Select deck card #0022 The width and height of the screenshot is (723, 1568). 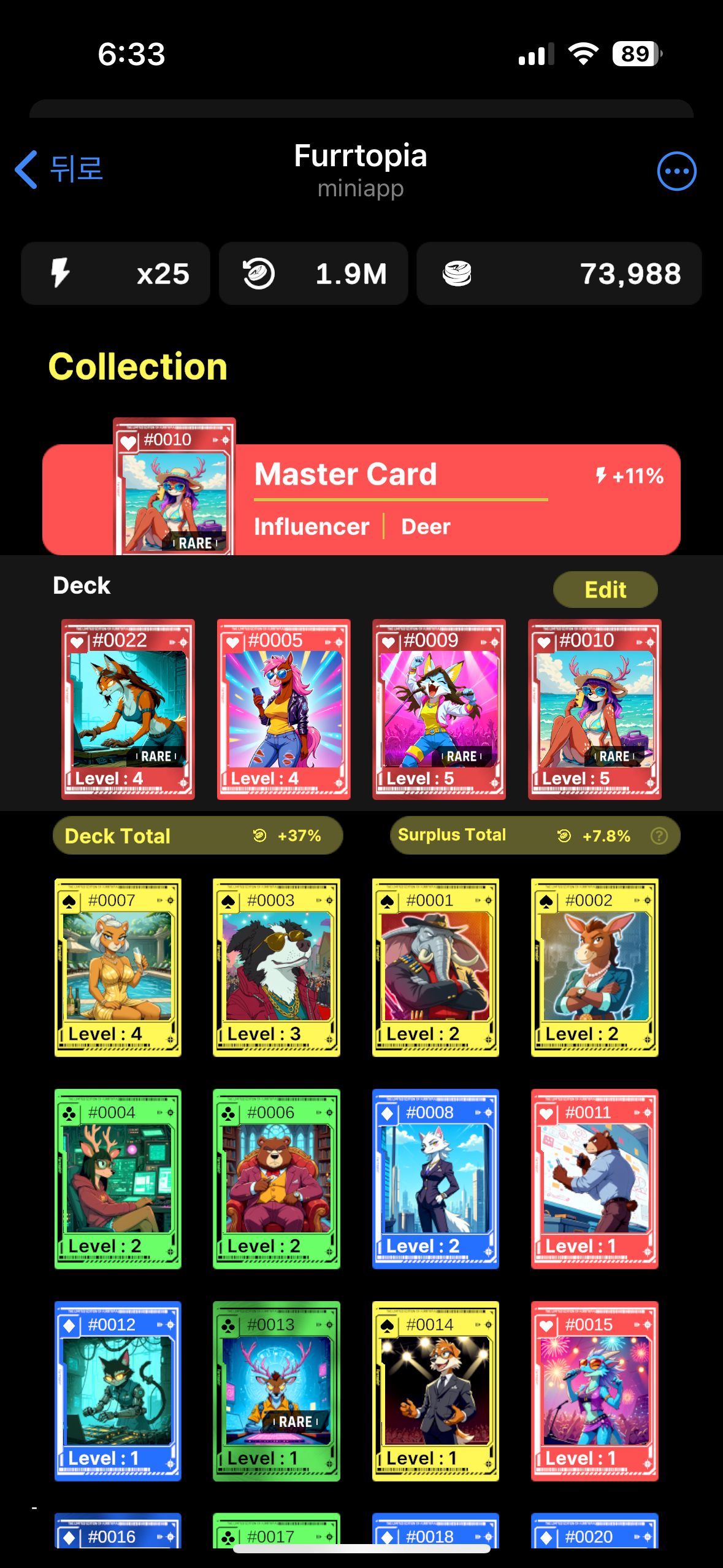(128, 709)
